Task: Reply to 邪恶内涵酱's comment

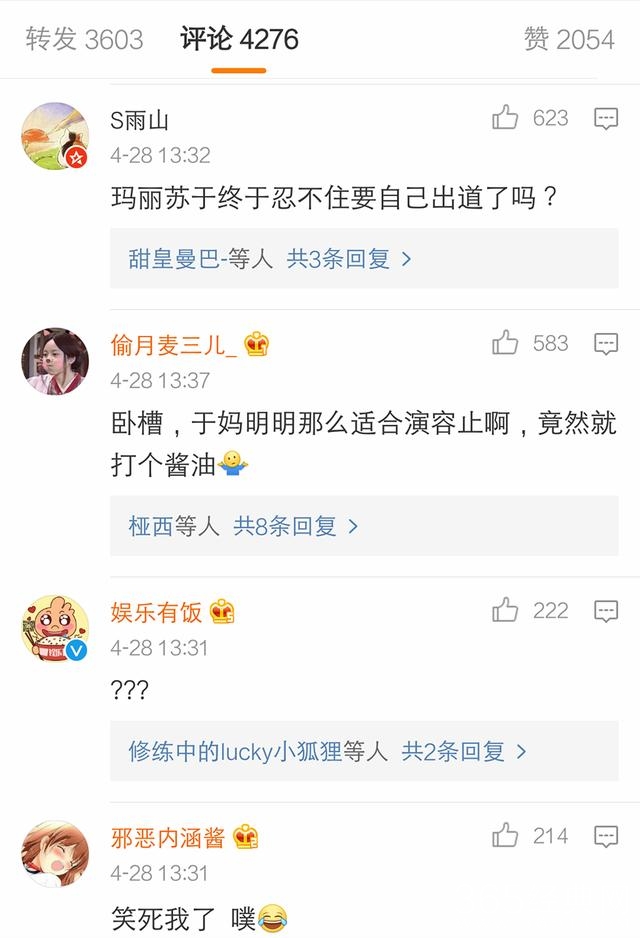Action: coord(606,836)
